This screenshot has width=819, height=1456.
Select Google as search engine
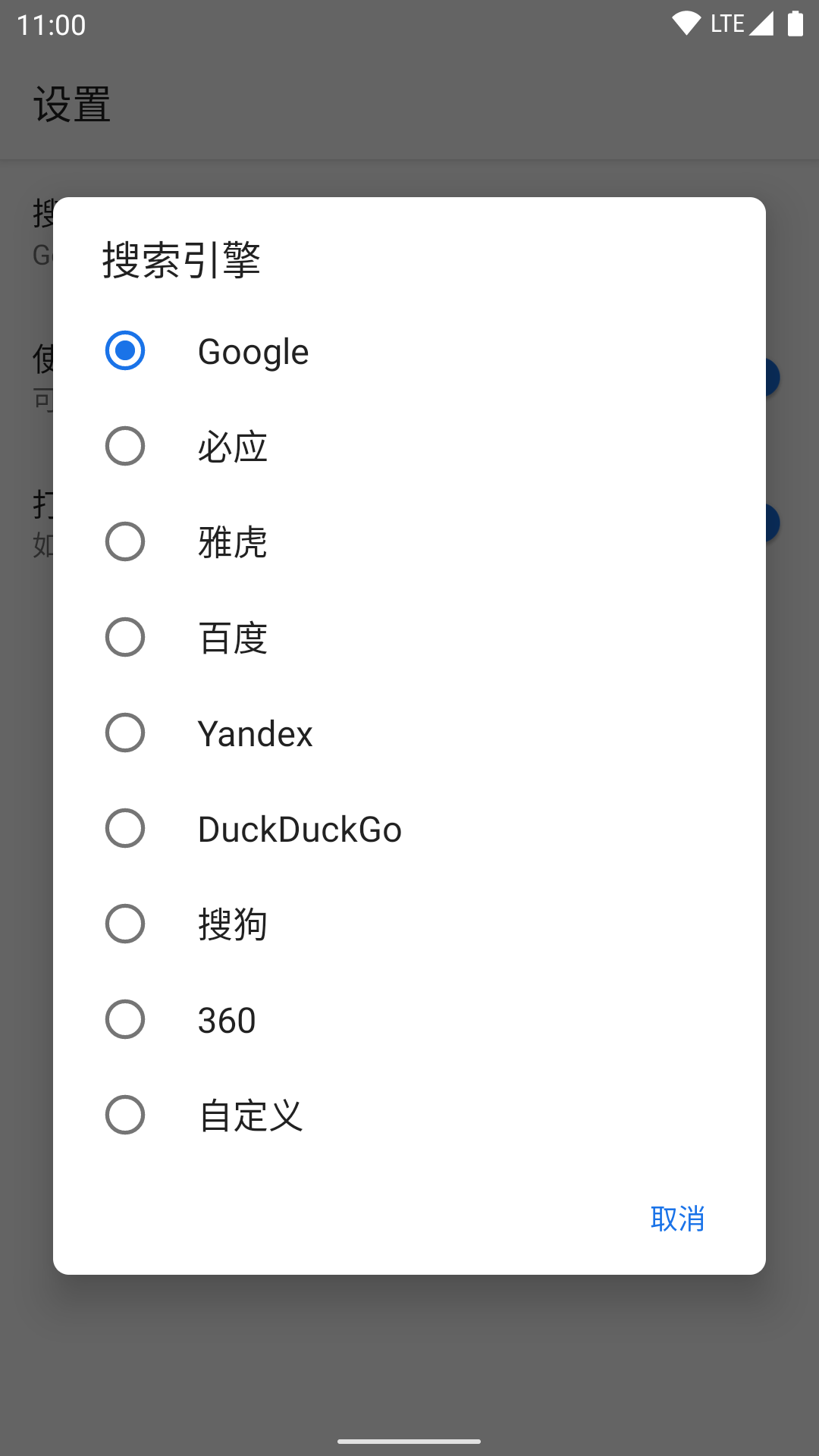pos(125,351)
